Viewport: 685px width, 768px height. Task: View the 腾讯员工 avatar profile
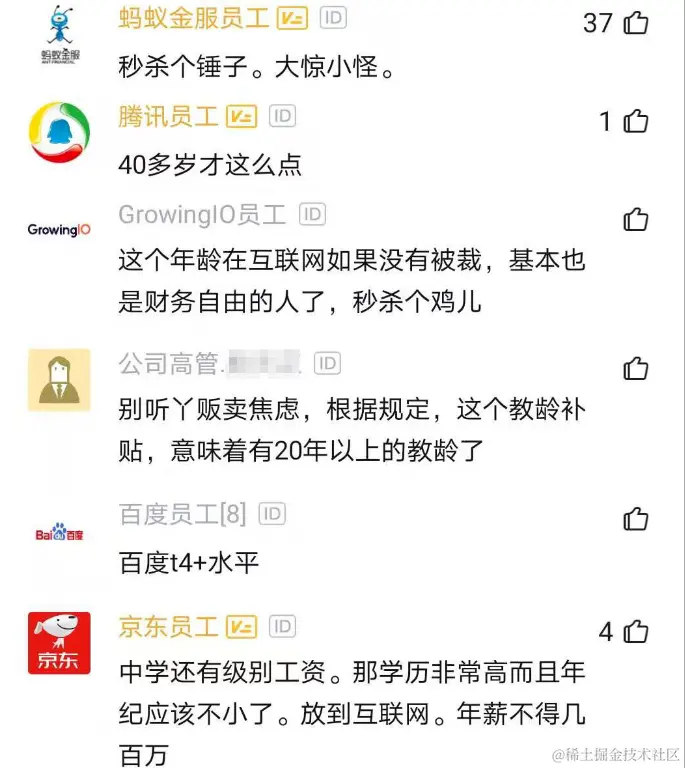tap(59, 131)
